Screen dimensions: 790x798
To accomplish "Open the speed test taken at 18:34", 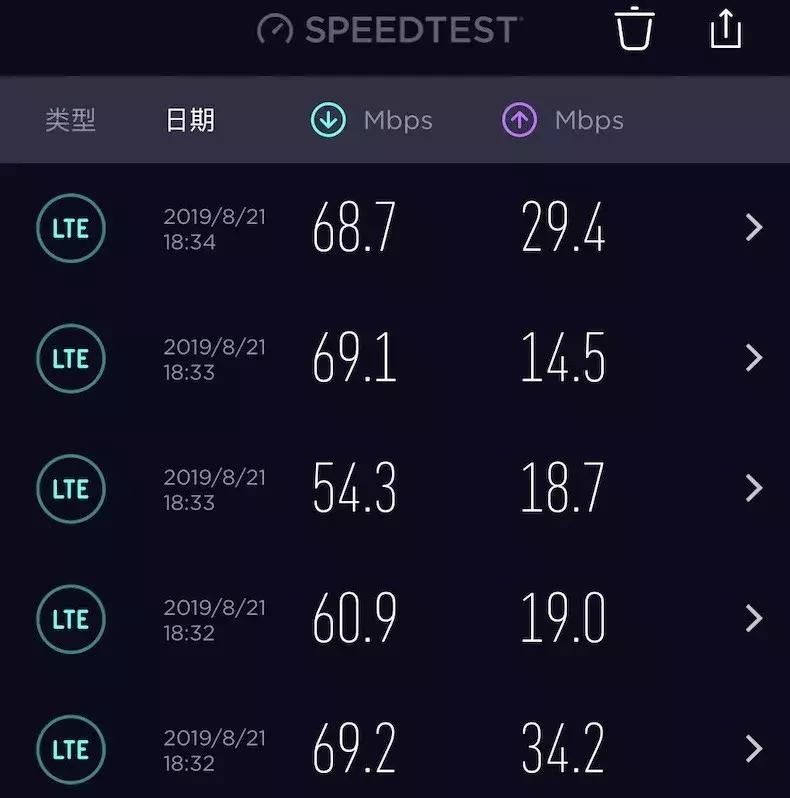I will pyautogui.click(x=215, y=228).
